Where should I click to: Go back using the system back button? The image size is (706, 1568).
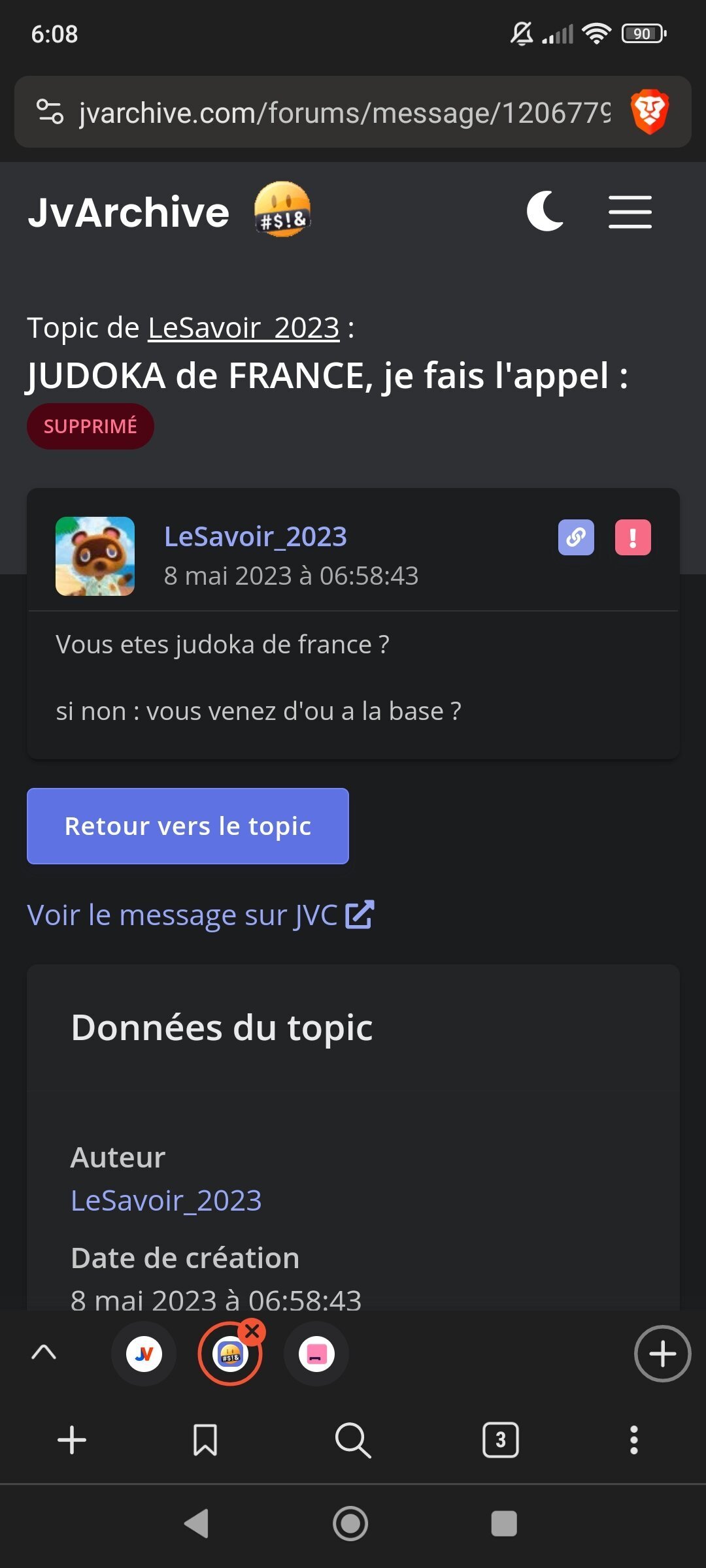pyautogui.click(x=197, y=1524)
